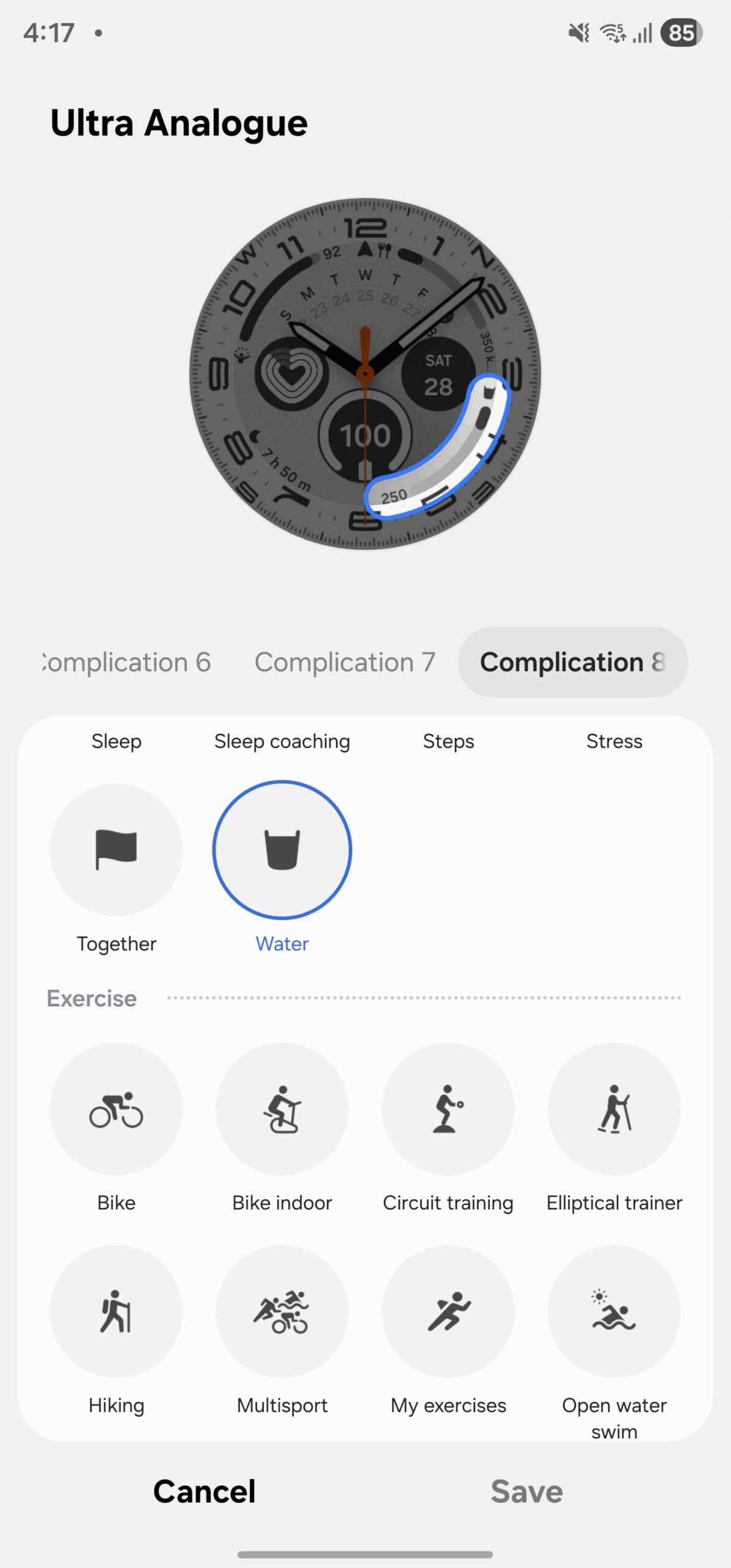This screenshot has width=731, height=1568.
Task: Select the Open water swim icon
Action: point(615,1311)
